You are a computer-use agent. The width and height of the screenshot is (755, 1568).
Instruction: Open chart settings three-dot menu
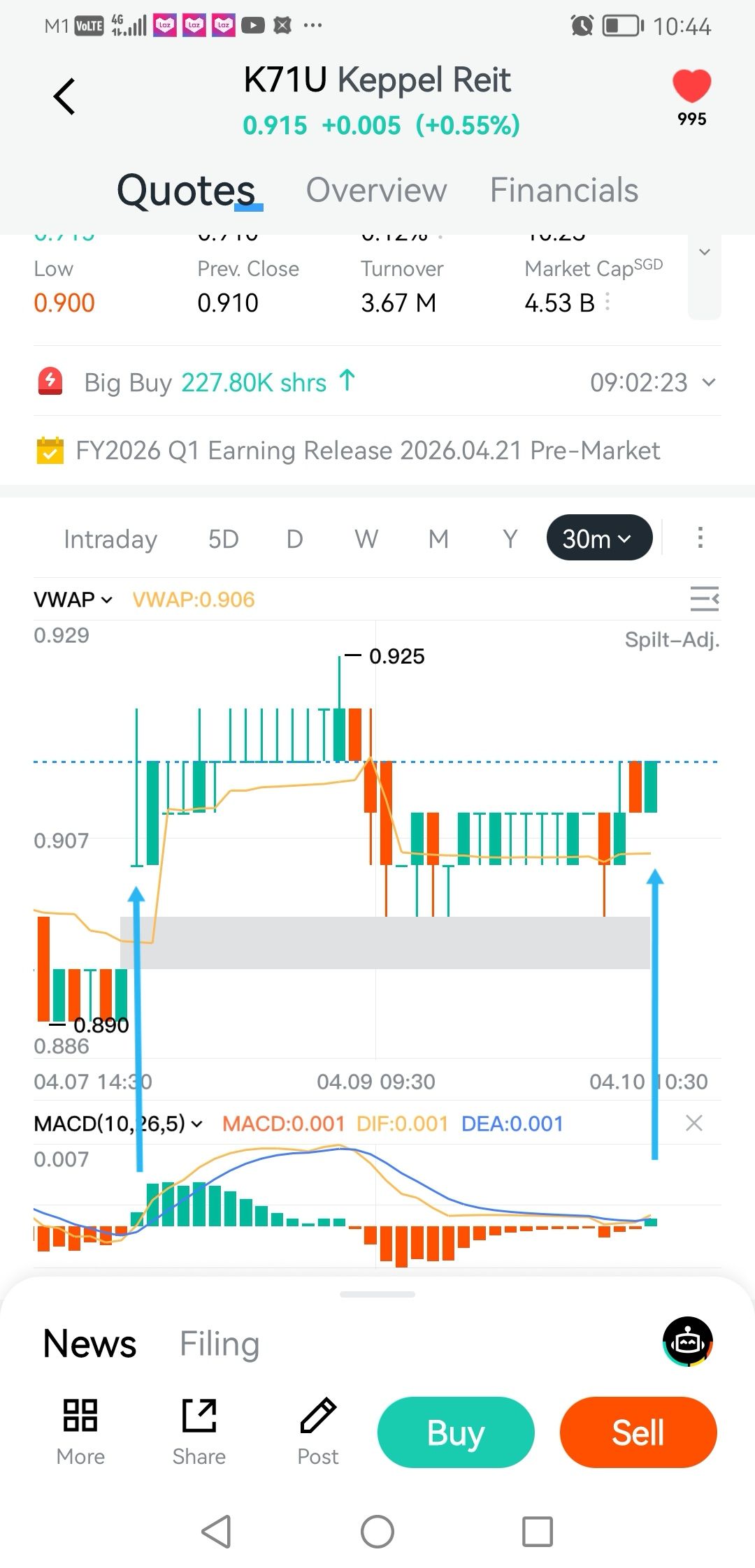click(700, 538)
